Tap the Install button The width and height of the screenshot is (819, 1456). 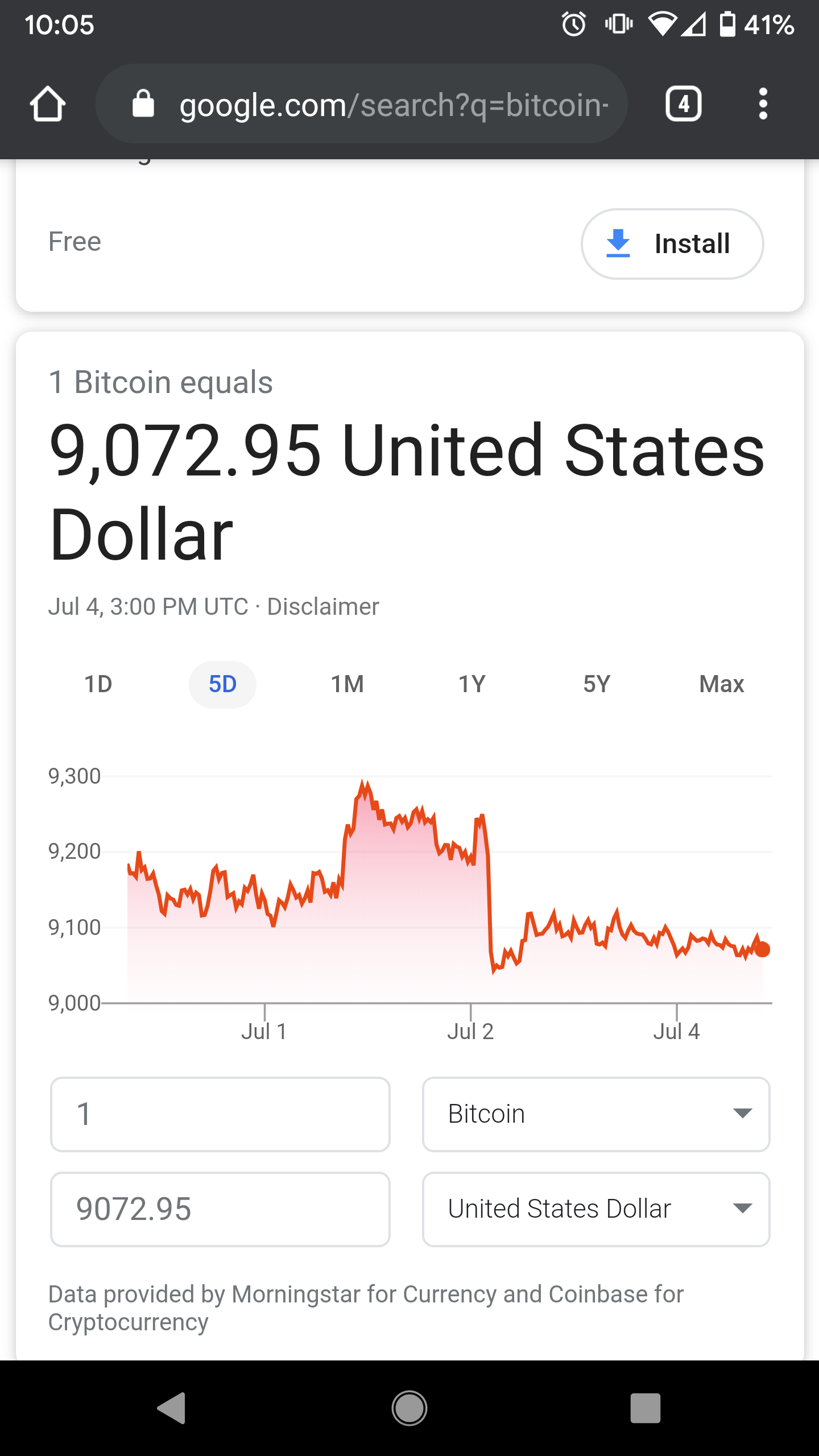(x=672, y=244)
